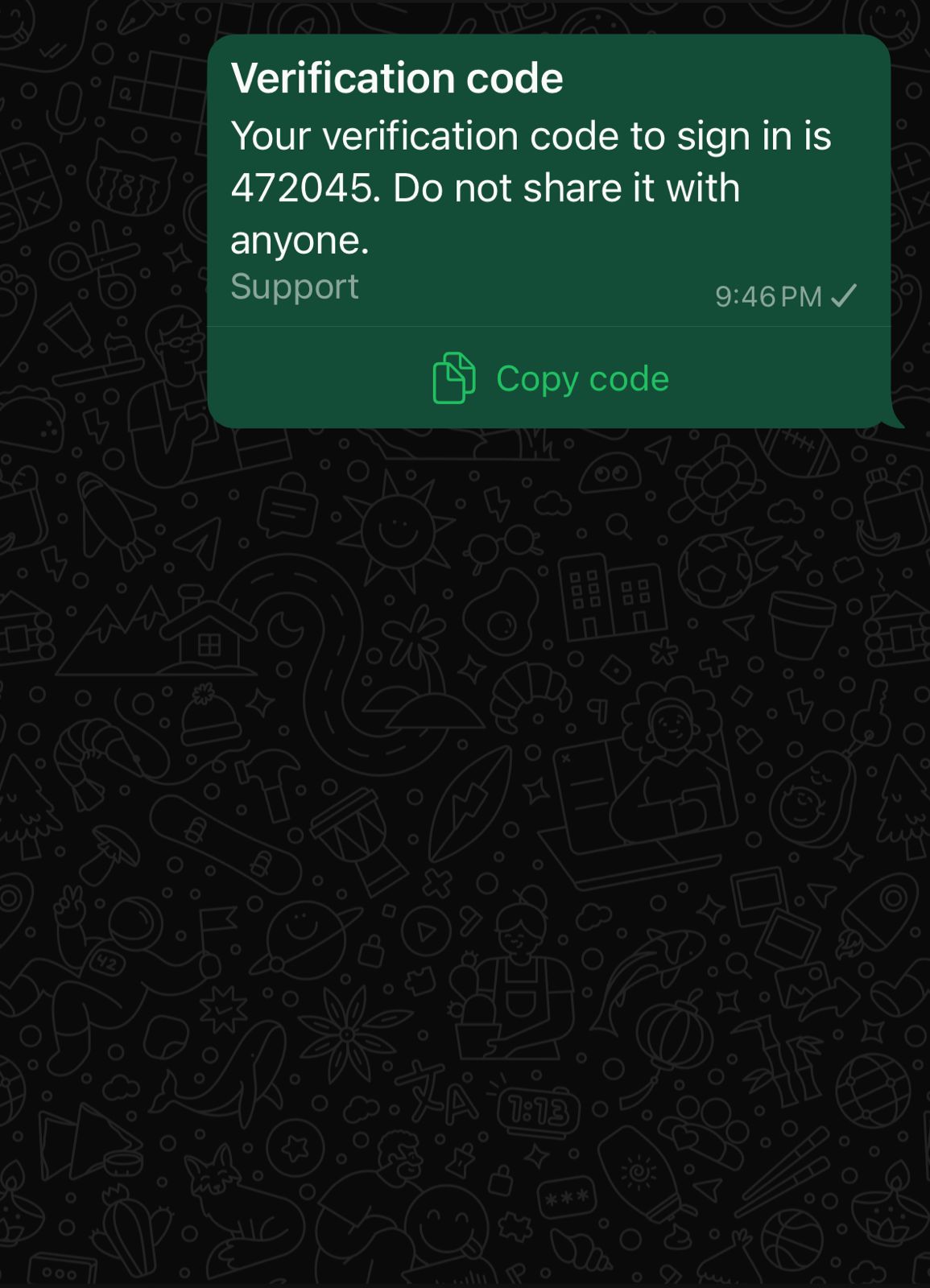The width and height of the screenshot is (930, 1288).
Task: Tap the Copy code button
Action: tap(551, 378)
